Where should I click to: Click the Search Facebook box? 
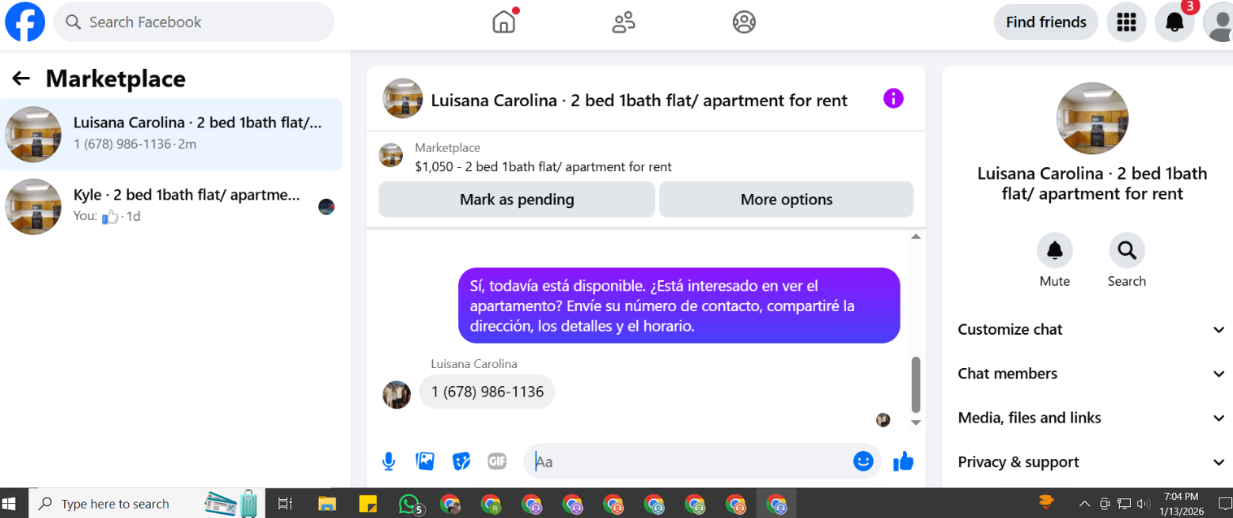(193, 22)
